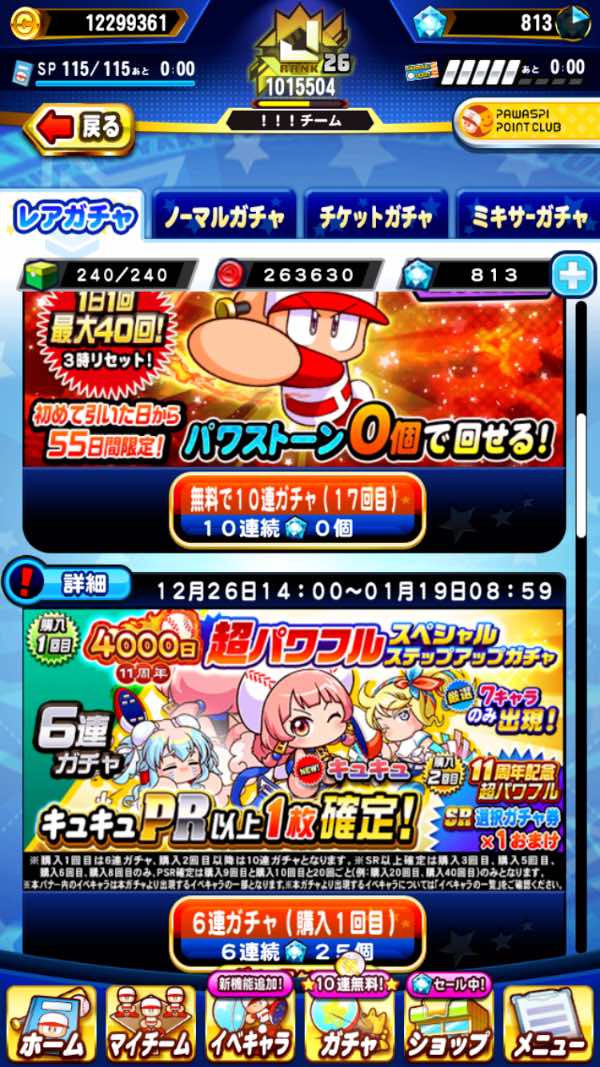Open 詳細 details for the step-up gacha
Viewport: 600px width, 1067px height.
(67, 585)
